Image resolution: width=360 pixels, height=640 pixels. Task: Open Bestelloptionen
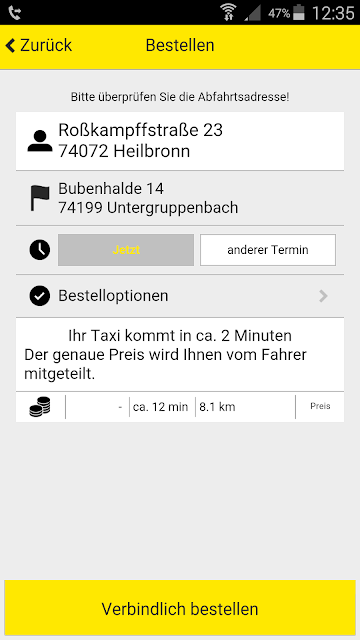pyautogui.click(x=180, y=296)
